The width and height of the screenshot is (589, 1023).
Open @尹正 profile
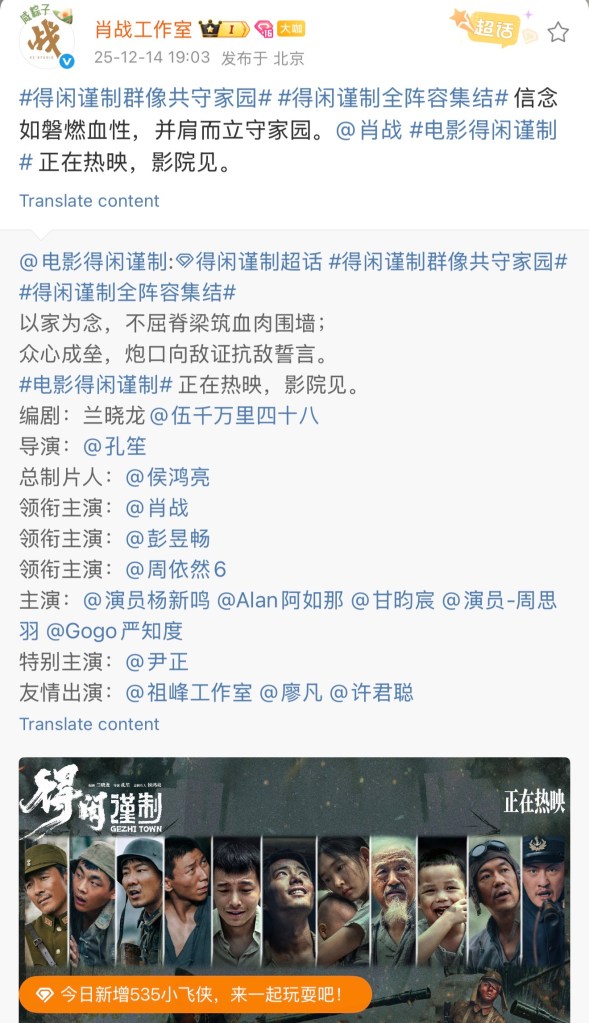click(157, 662)
